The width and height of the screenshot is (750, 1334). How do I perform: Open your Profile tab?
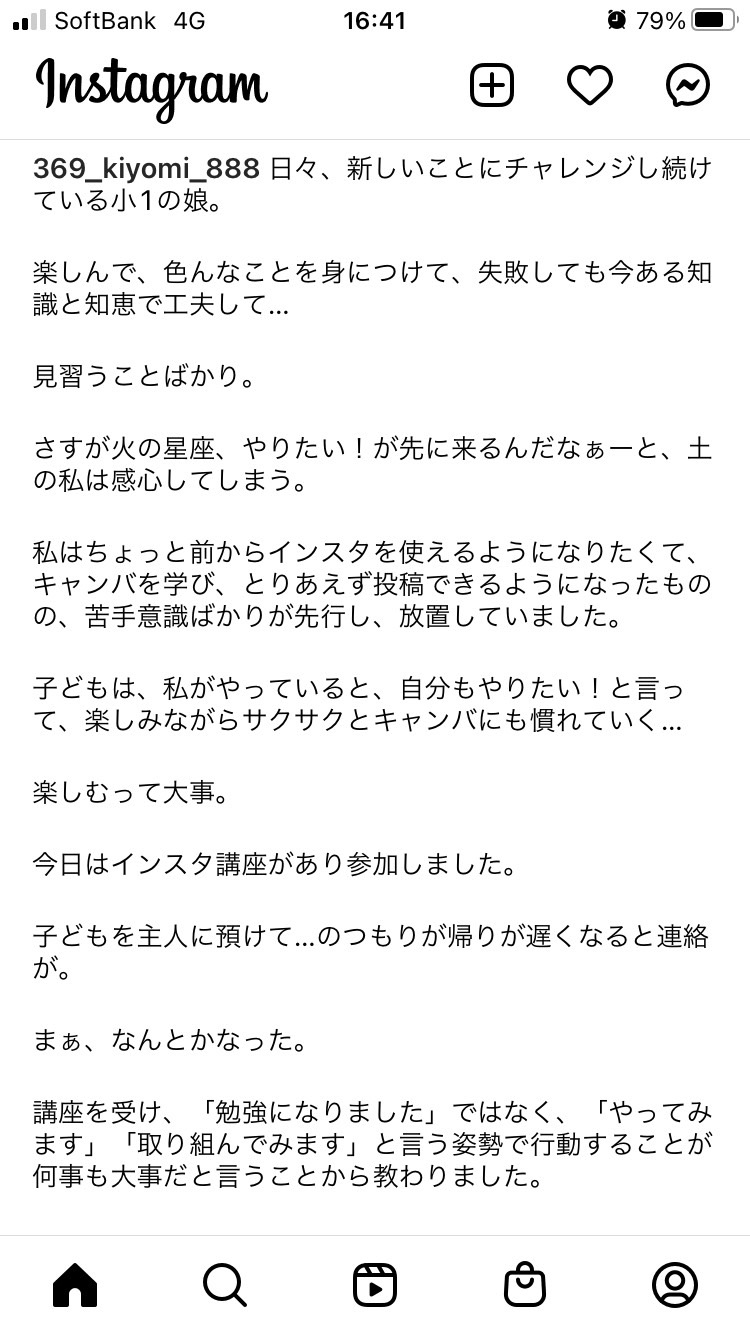(674, 1285)
